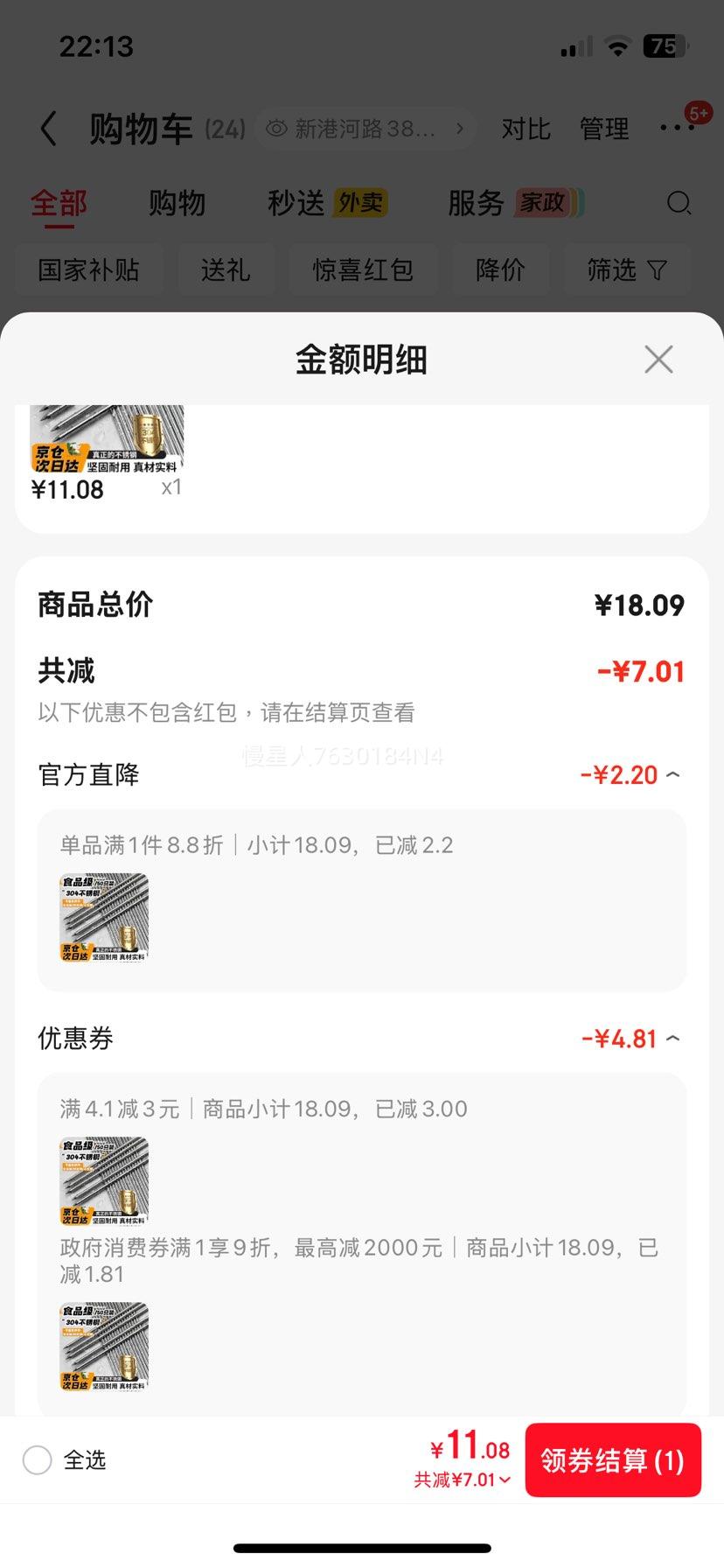Tap the eye icon next to delivery address
The width and height of the screenshot is (724, 1568).
click(276, 128)
